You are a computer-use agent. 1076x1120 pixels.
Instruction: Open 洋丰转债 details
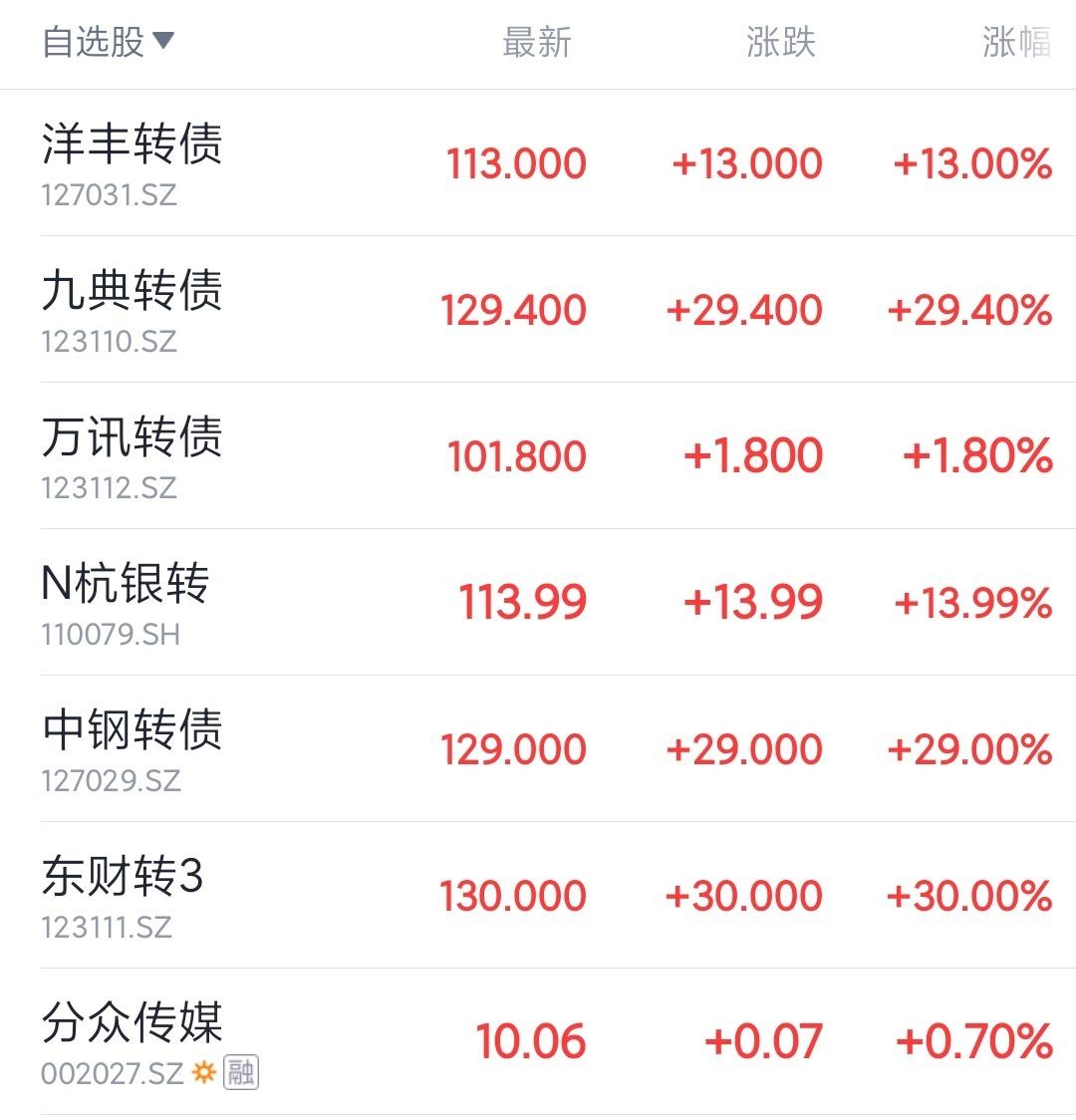(132, 161)
